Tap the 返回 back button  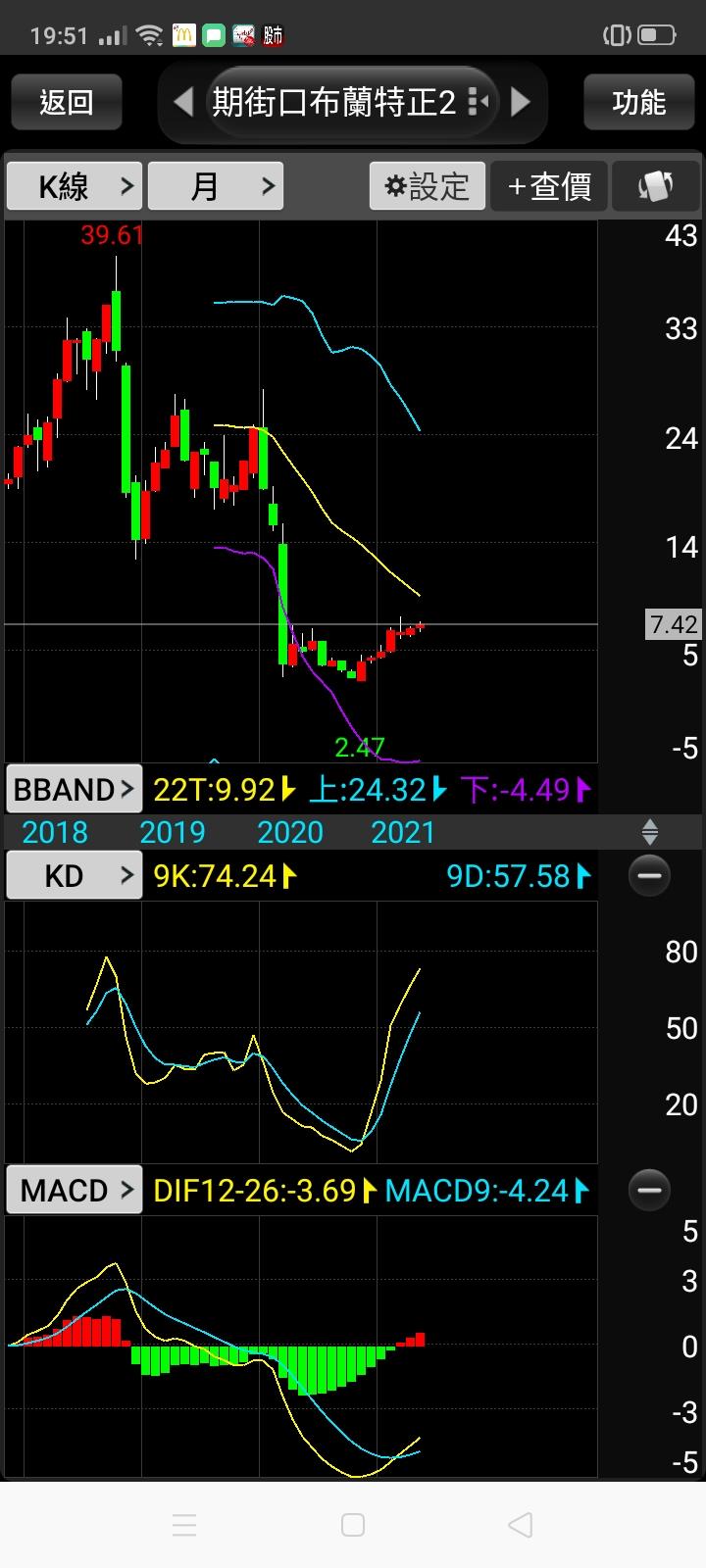point(67,102)
